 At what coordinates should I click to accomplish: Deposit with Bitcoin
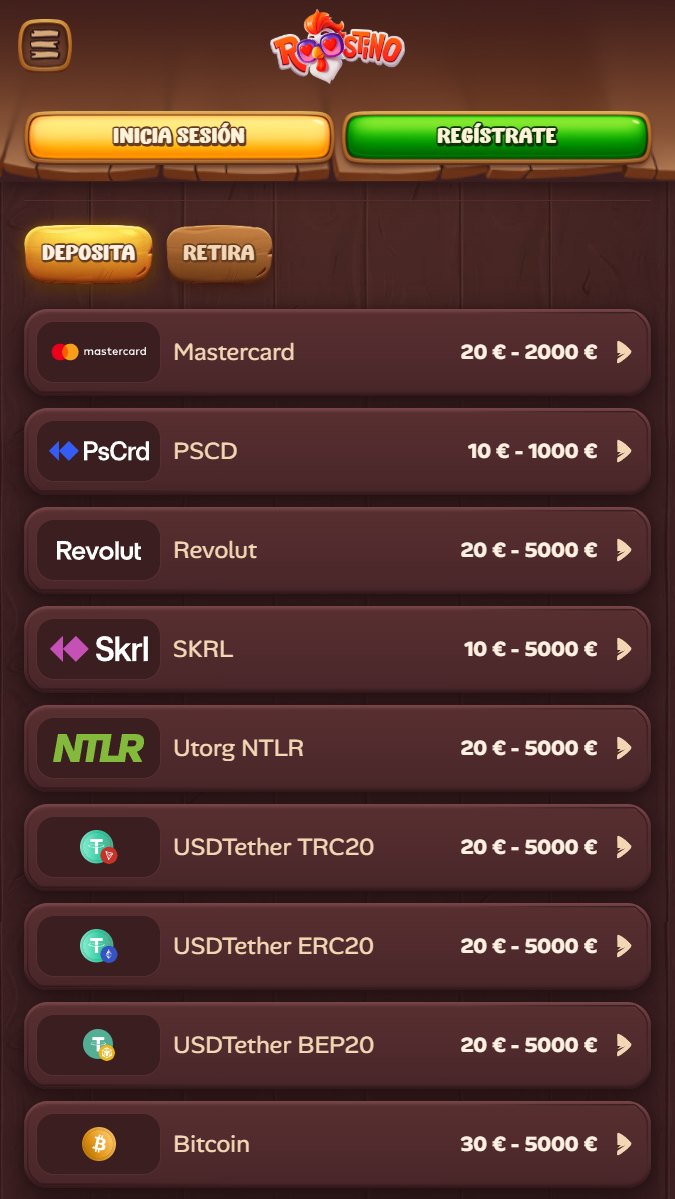click(x=337, y=1144)
